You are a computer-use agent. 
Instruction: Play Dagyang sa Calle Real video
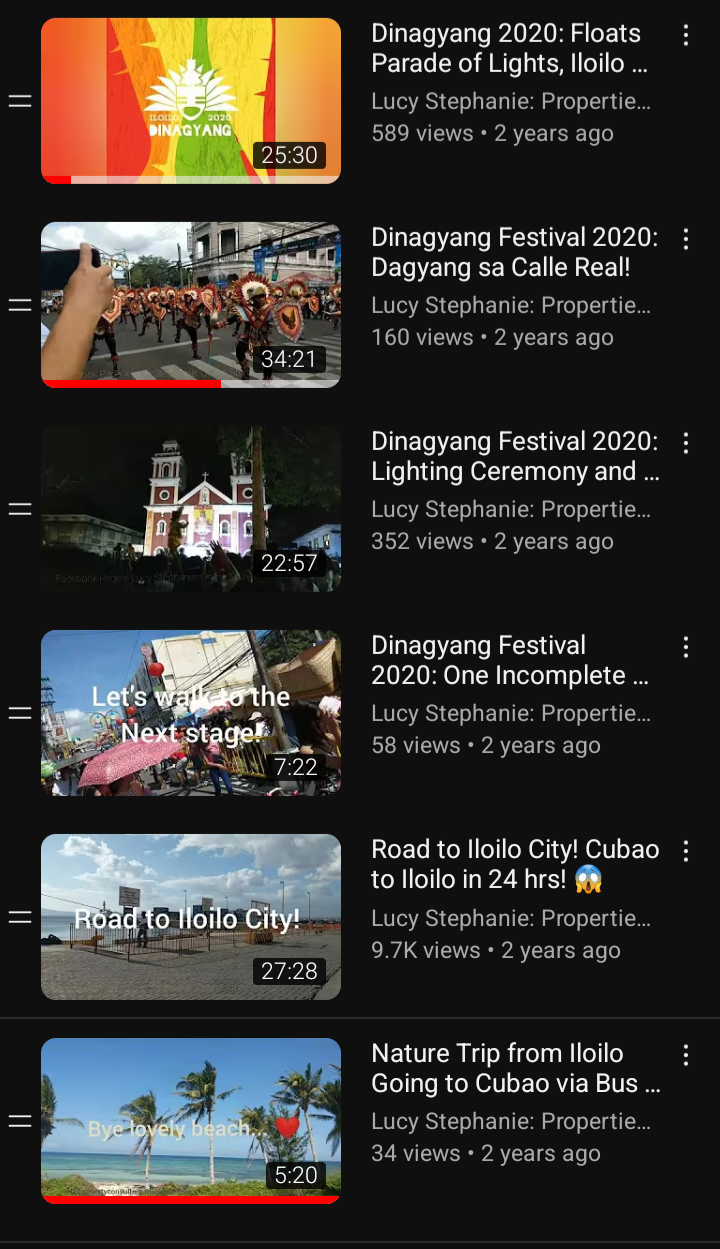coord(191,305)
